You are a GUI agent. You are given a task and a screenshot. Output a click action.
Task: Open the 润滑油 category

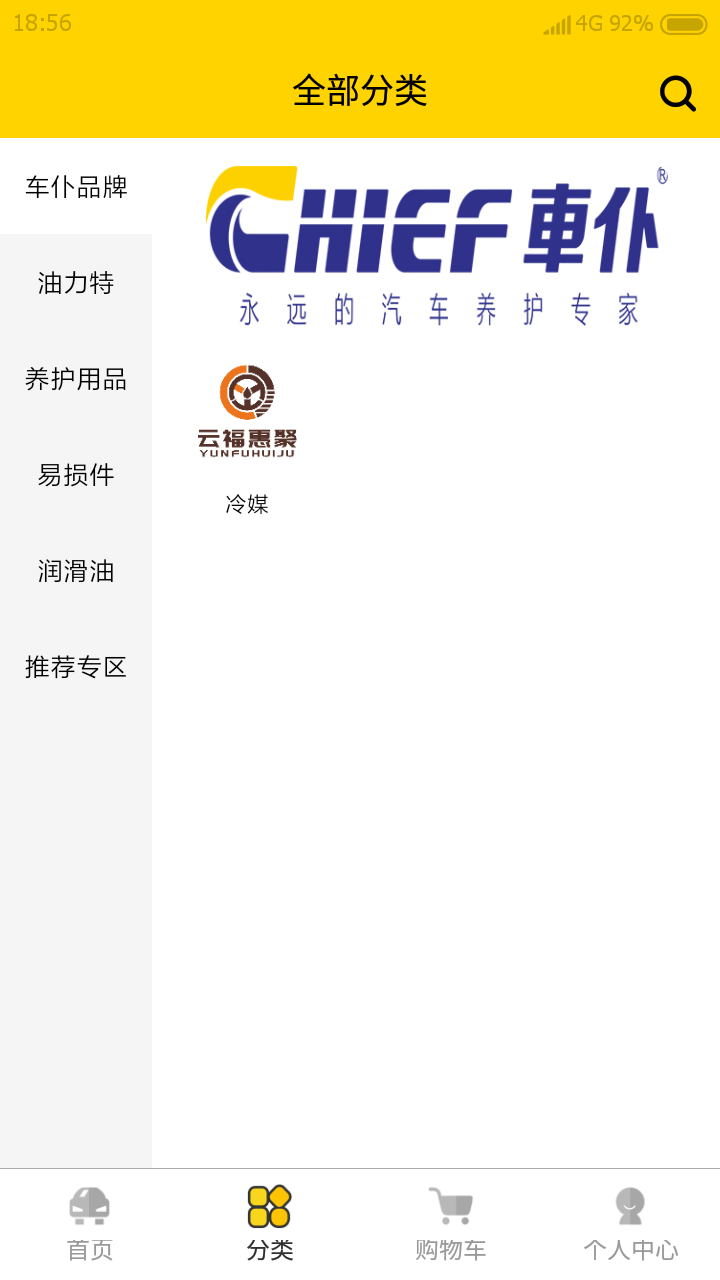click(75, 571)
